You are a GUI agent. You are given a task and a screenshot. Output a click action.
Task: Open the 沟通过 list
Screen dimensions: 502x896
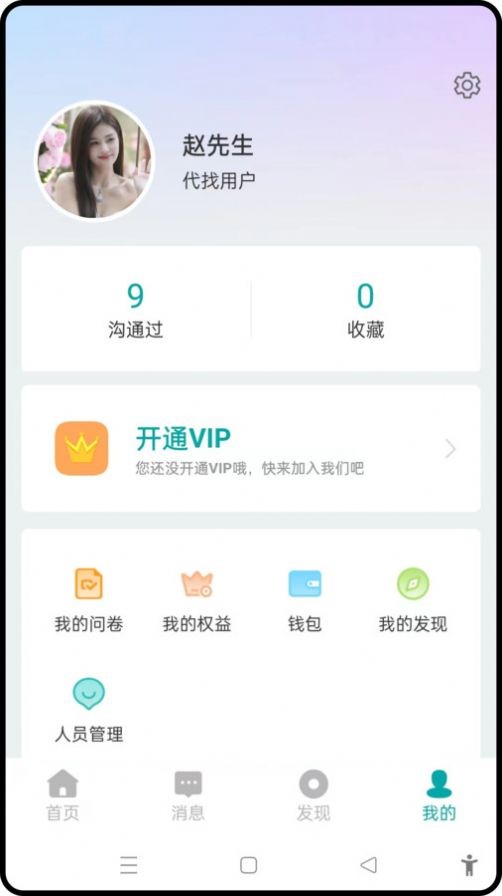pos(136,310)
